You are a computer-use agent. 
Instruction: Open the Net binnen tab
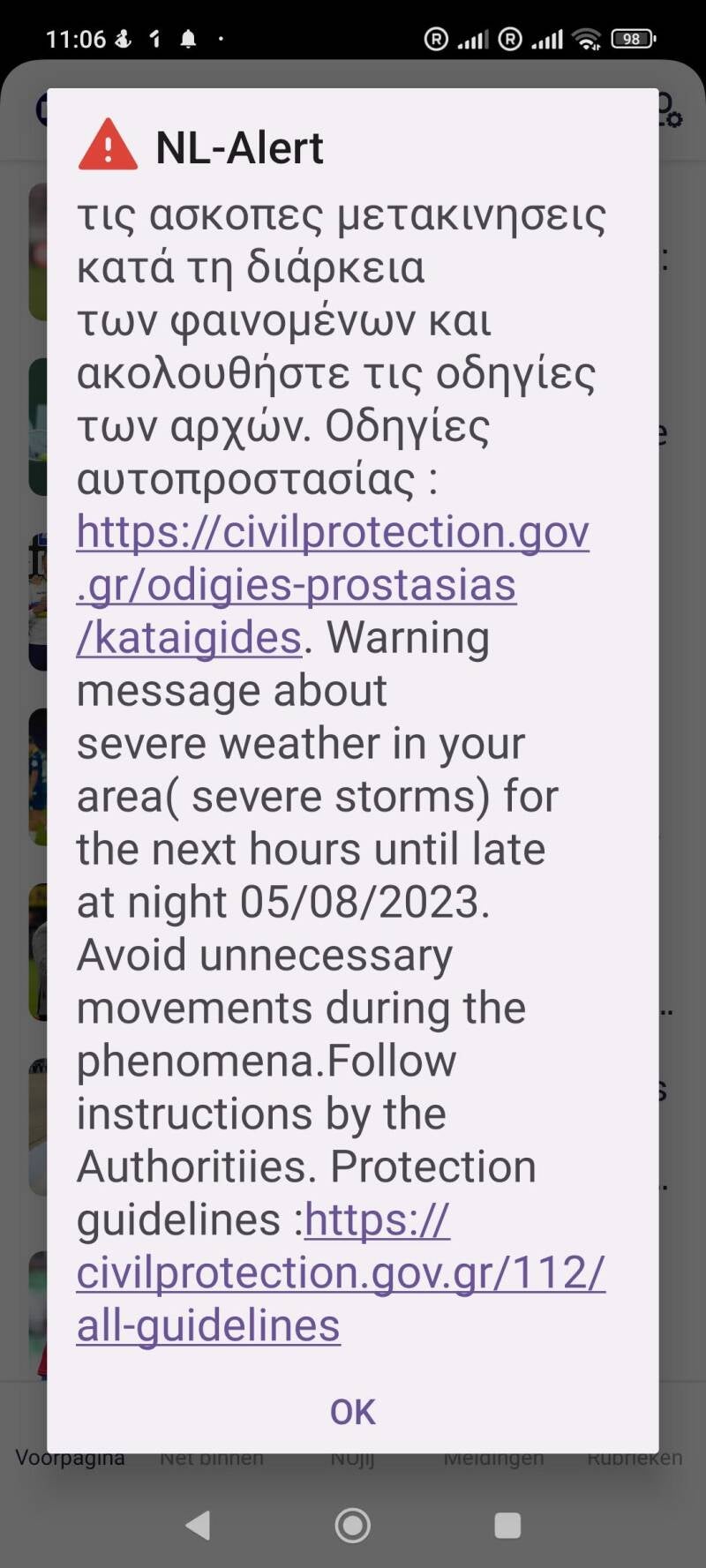click(212, 1456)
